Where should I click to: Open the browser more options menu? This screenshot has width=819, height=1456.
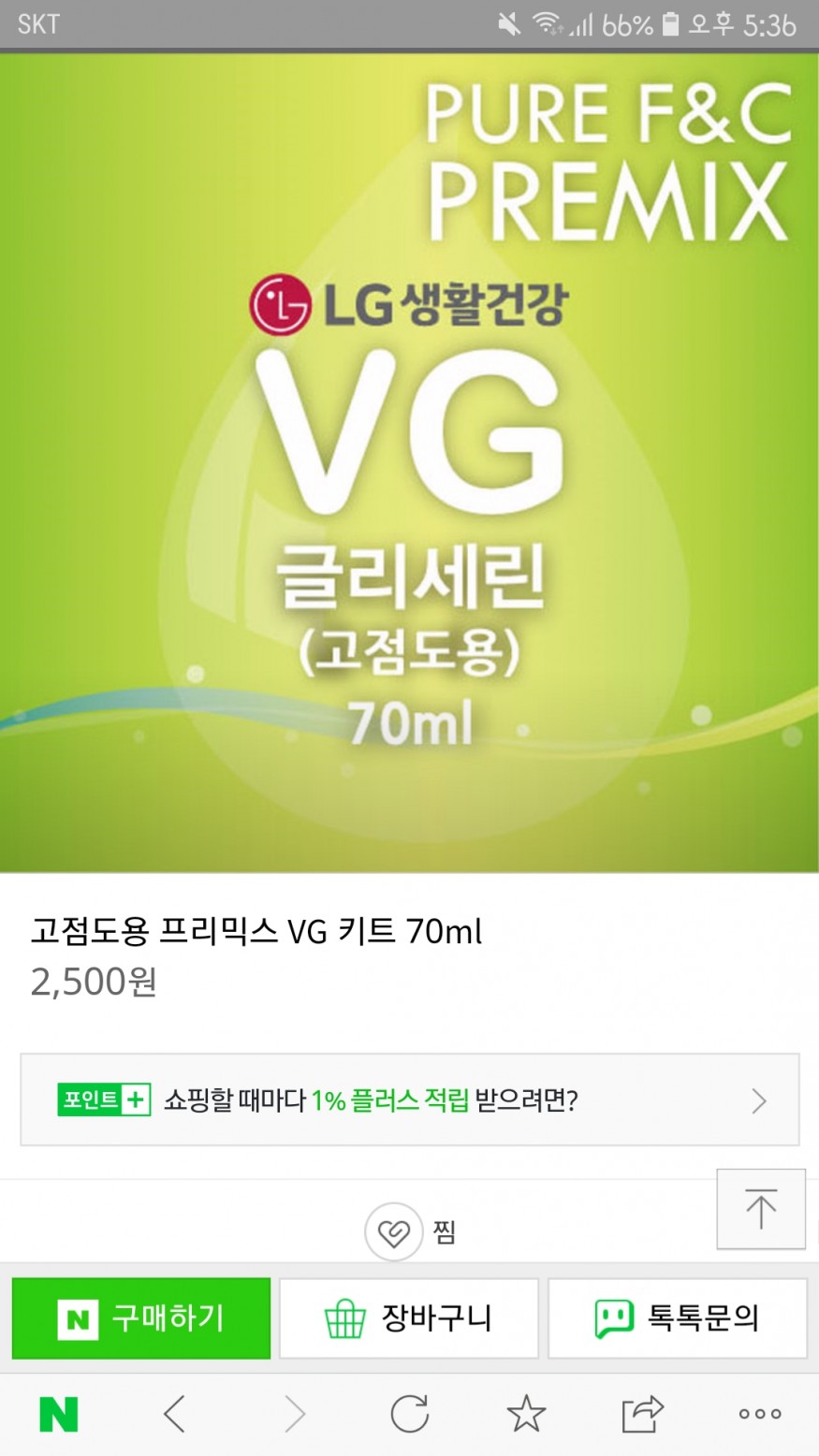coord(759,1414)
